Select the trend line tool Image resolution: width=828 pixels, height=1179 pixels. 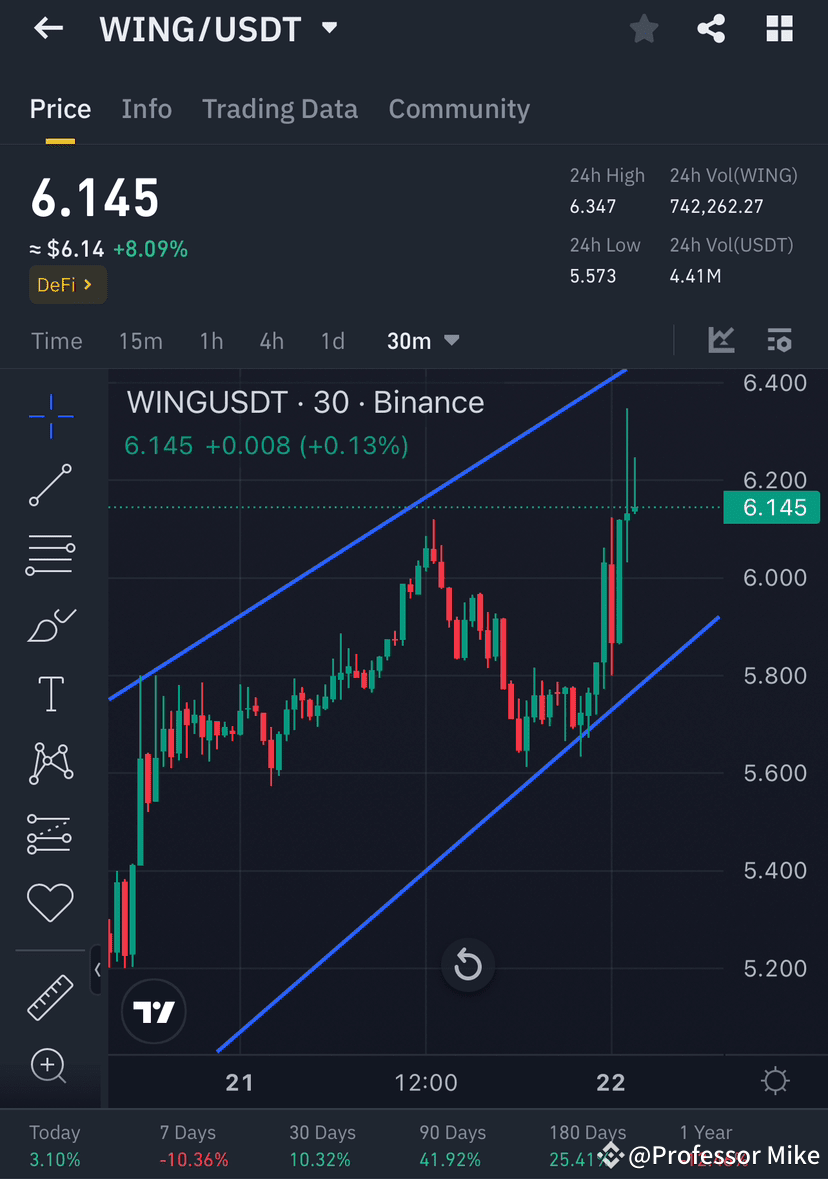[x=50, y=487]
